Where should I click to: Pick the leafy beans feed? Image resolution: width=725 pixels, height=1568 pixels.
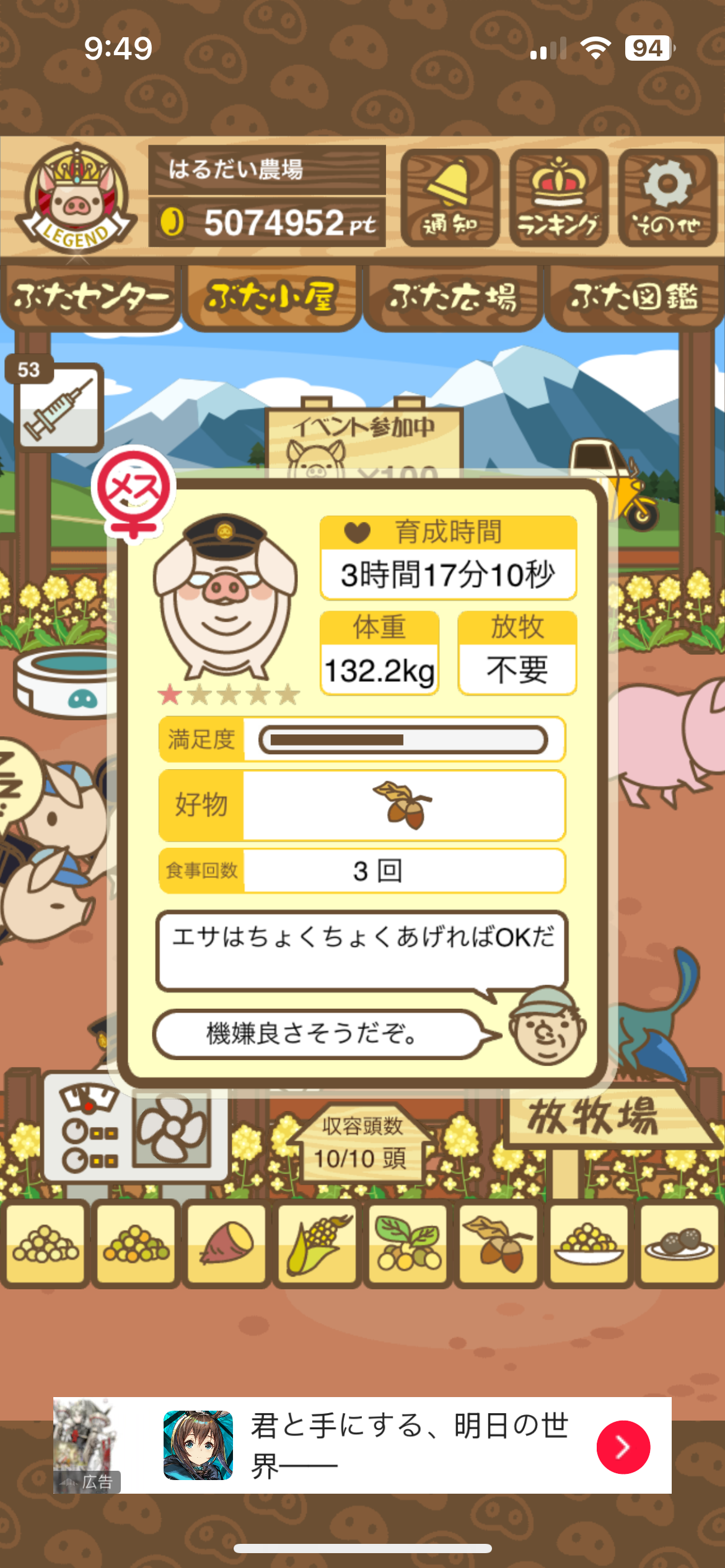[x=408, y=1242]
